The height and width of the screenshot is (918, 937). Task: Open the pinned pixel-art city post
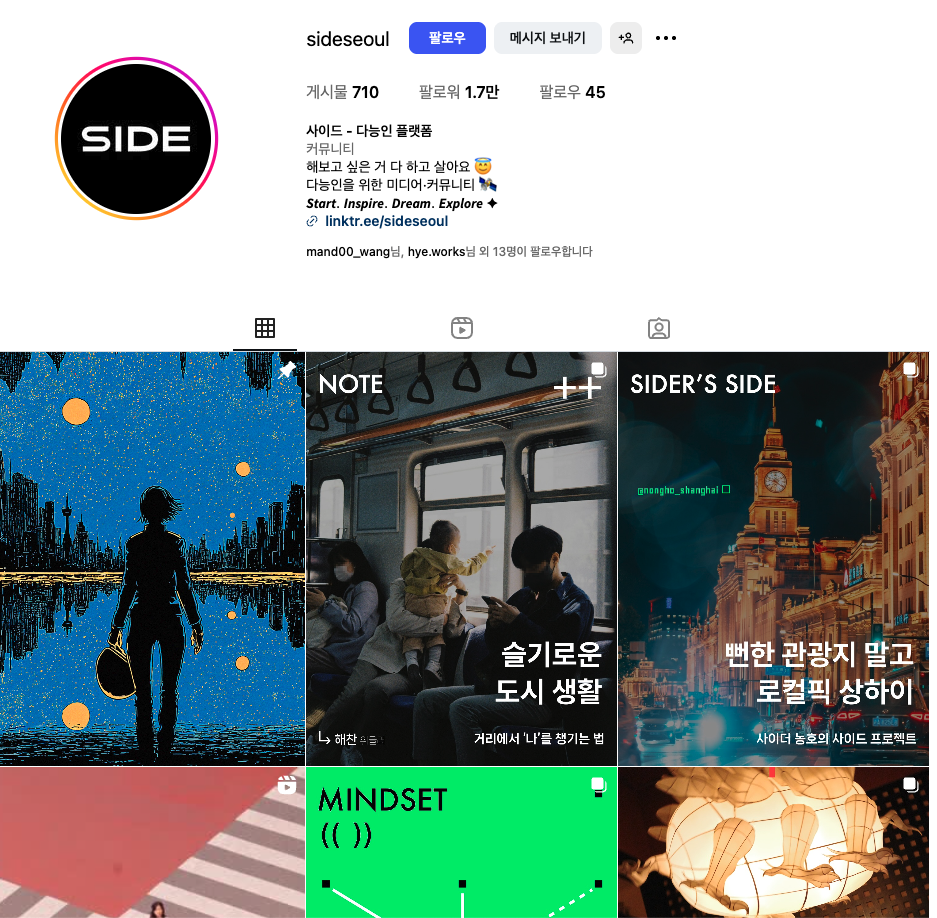[152, 558]
